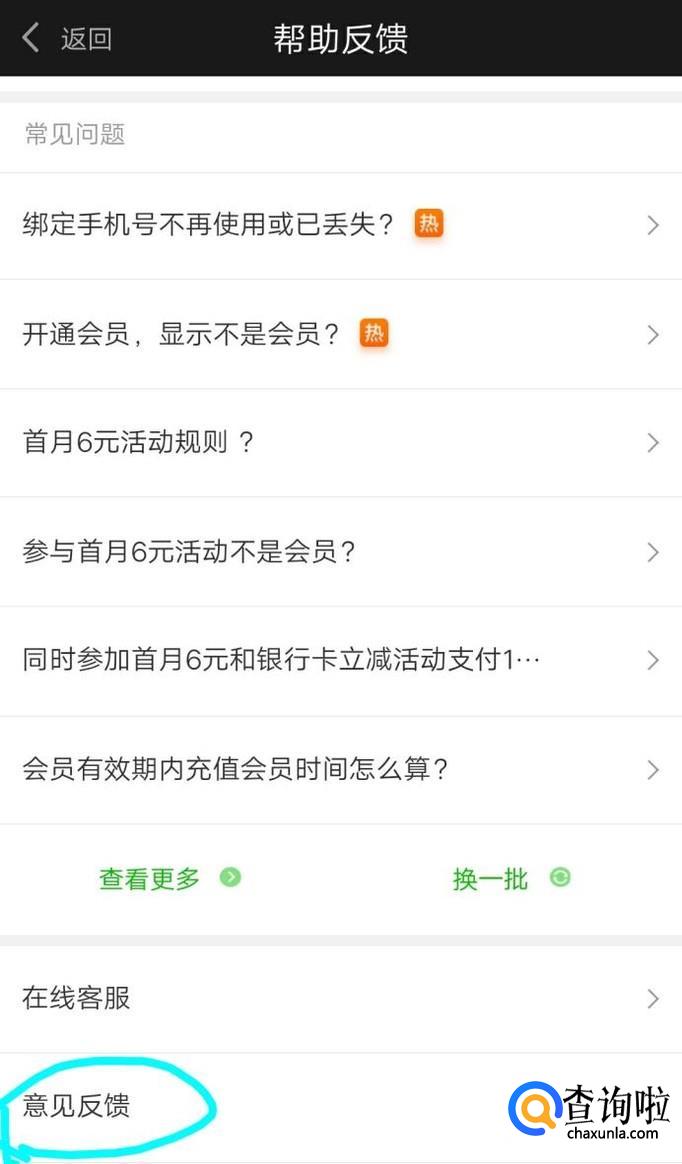
Task: Tap 查看更多 to see more questions
Action: (169, 878)
